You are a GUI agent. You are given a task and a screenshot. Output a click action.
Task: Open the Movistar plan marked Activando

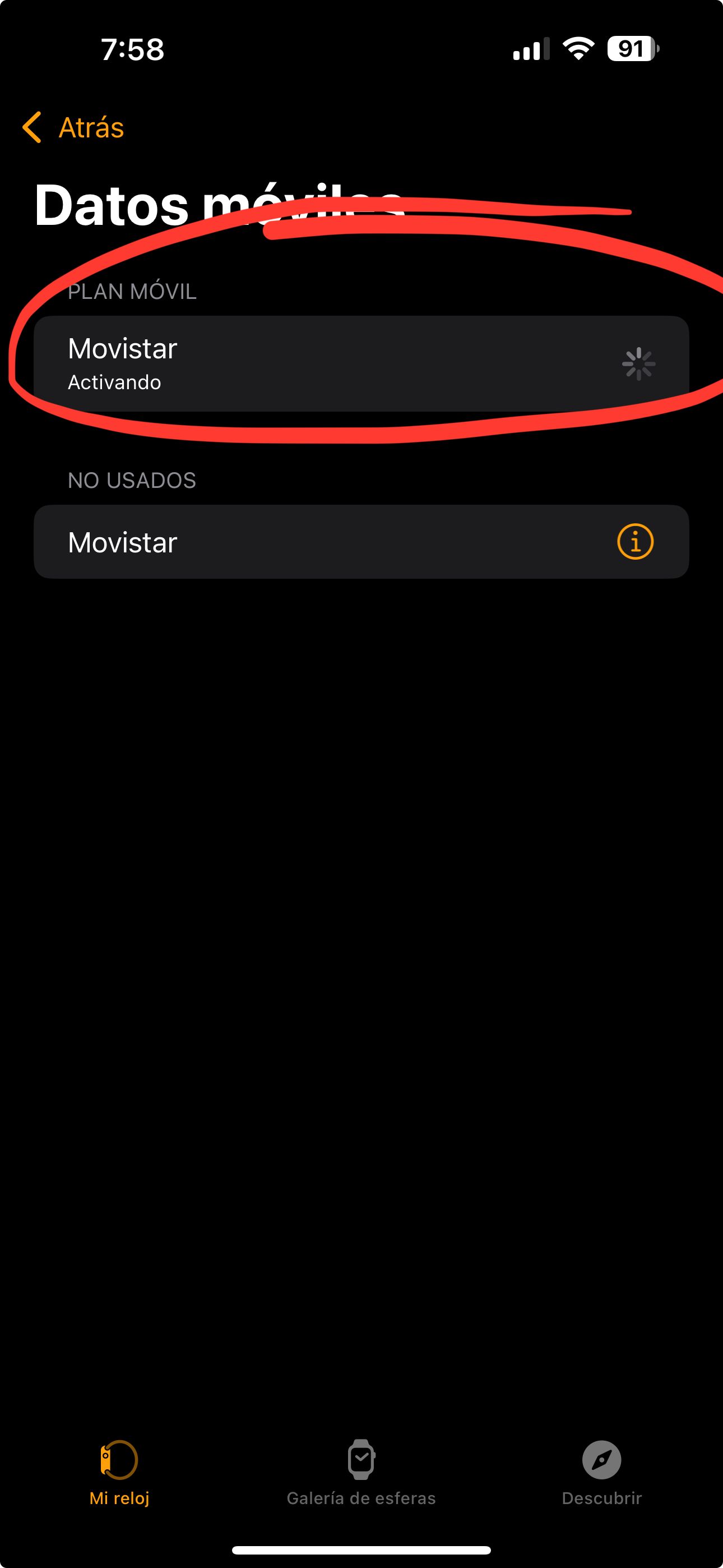pos(360,363)
